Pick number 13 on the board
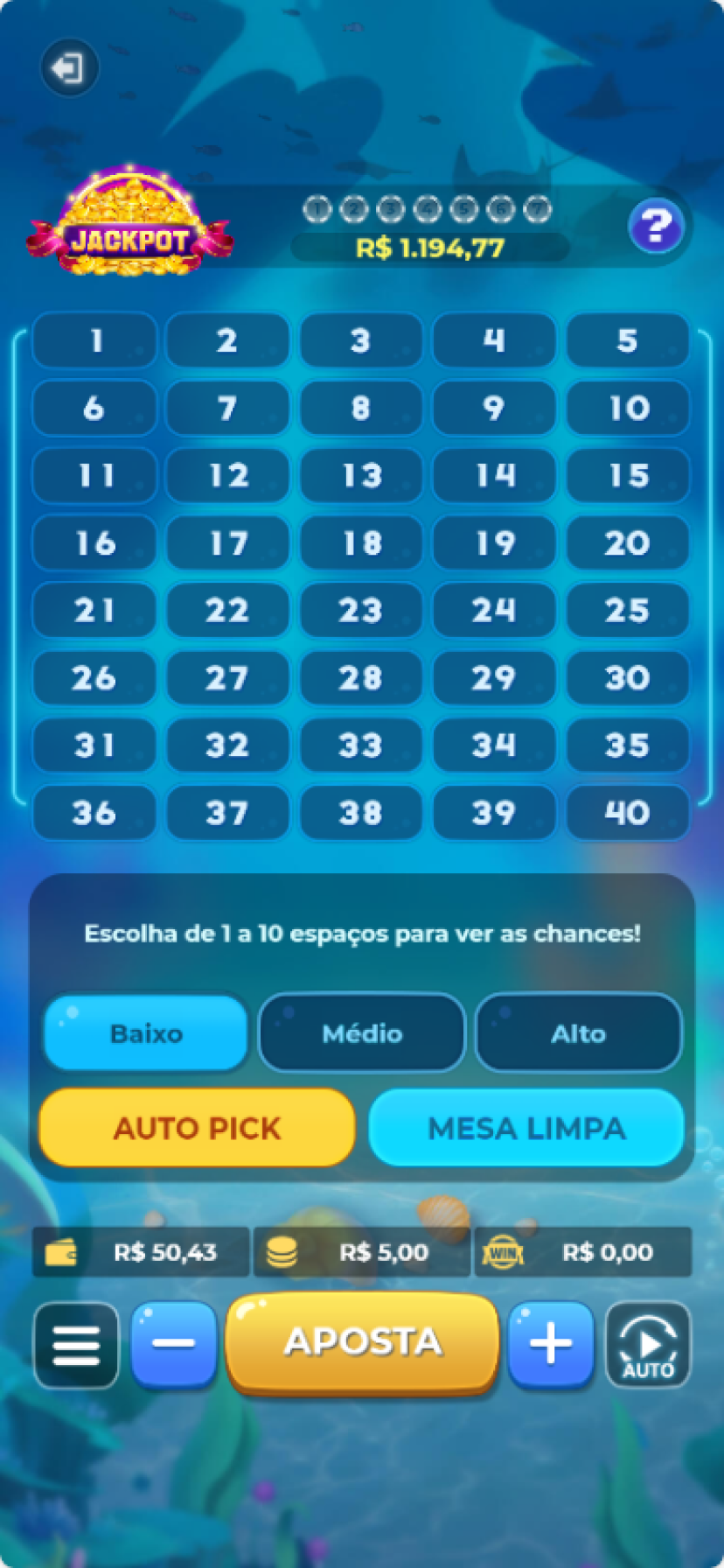Viewport: 724px width, 1568px height. click(361, 475)
